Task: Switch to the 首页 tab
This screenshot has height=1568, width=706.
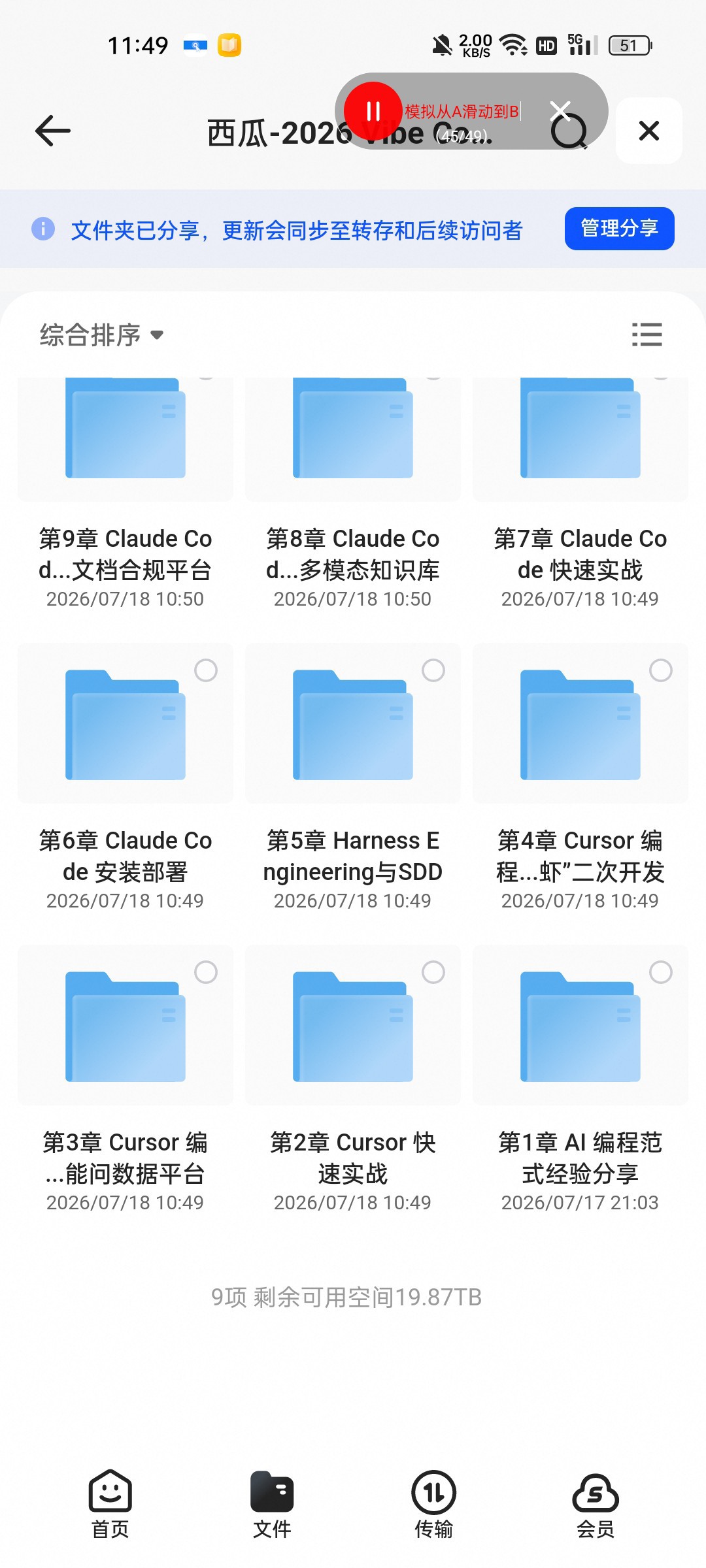Action: [110, 1504]
